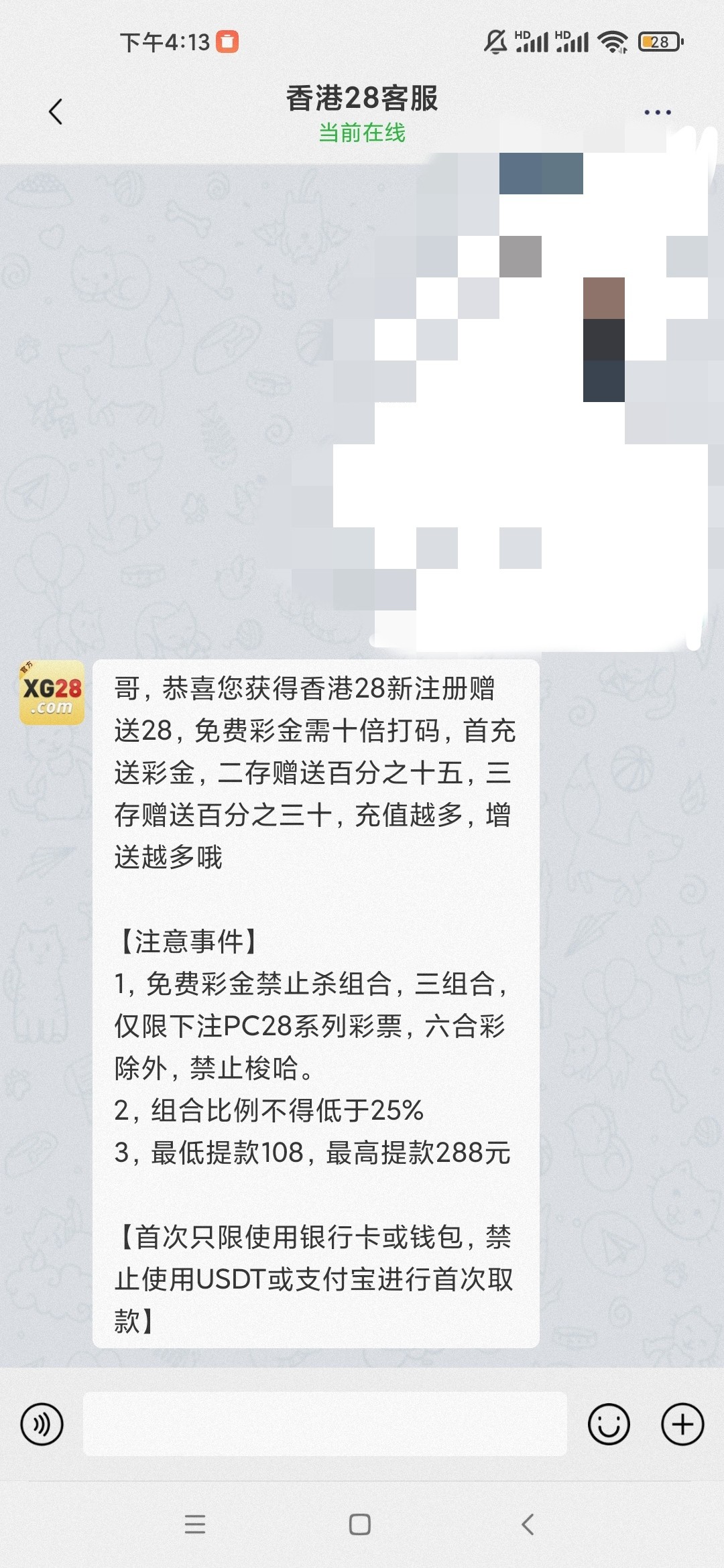Open the plus attachment menu
Image resolution: width=724 pixels, height=1568 pixels.
coord(682,1424)
